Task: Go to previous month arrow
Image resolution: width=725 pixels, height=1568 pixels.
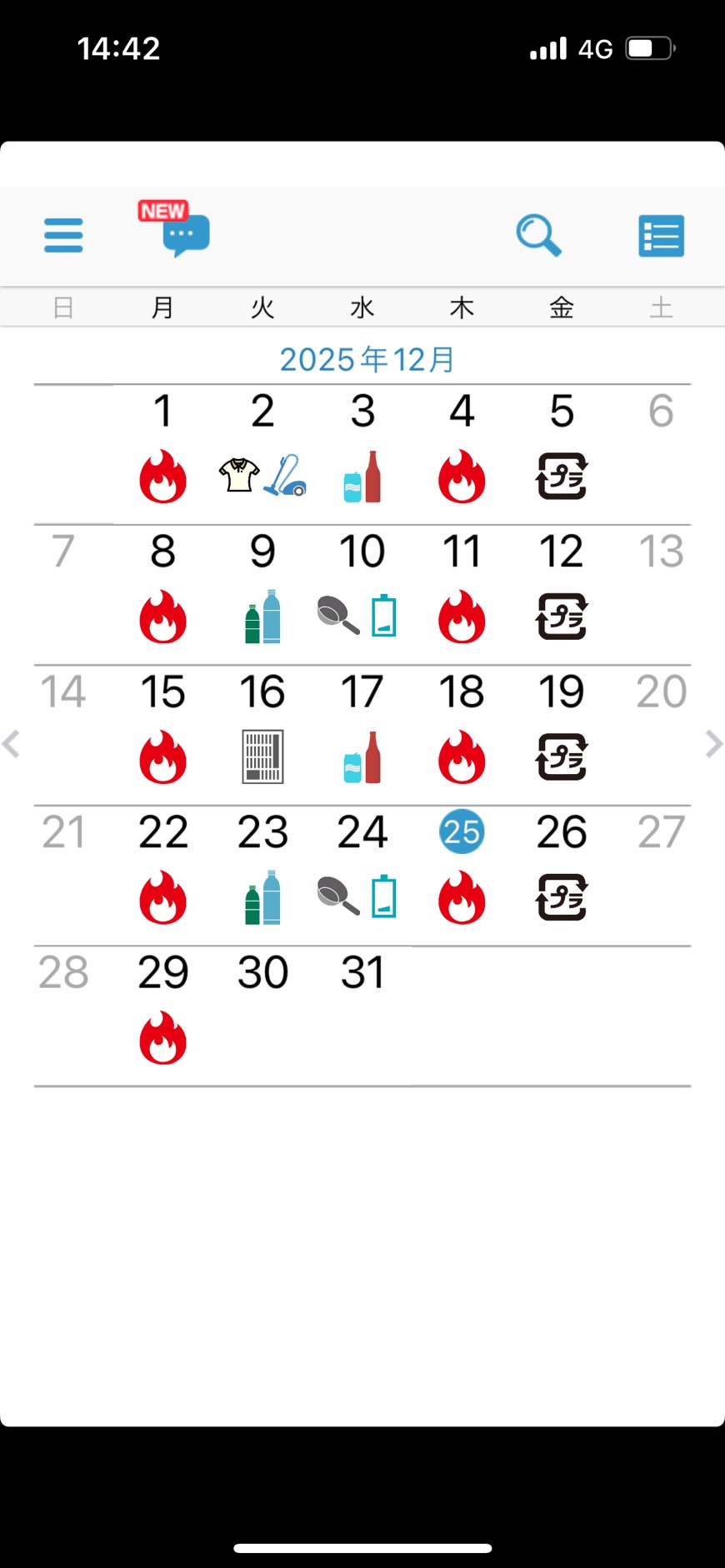Action: [12, 743]
